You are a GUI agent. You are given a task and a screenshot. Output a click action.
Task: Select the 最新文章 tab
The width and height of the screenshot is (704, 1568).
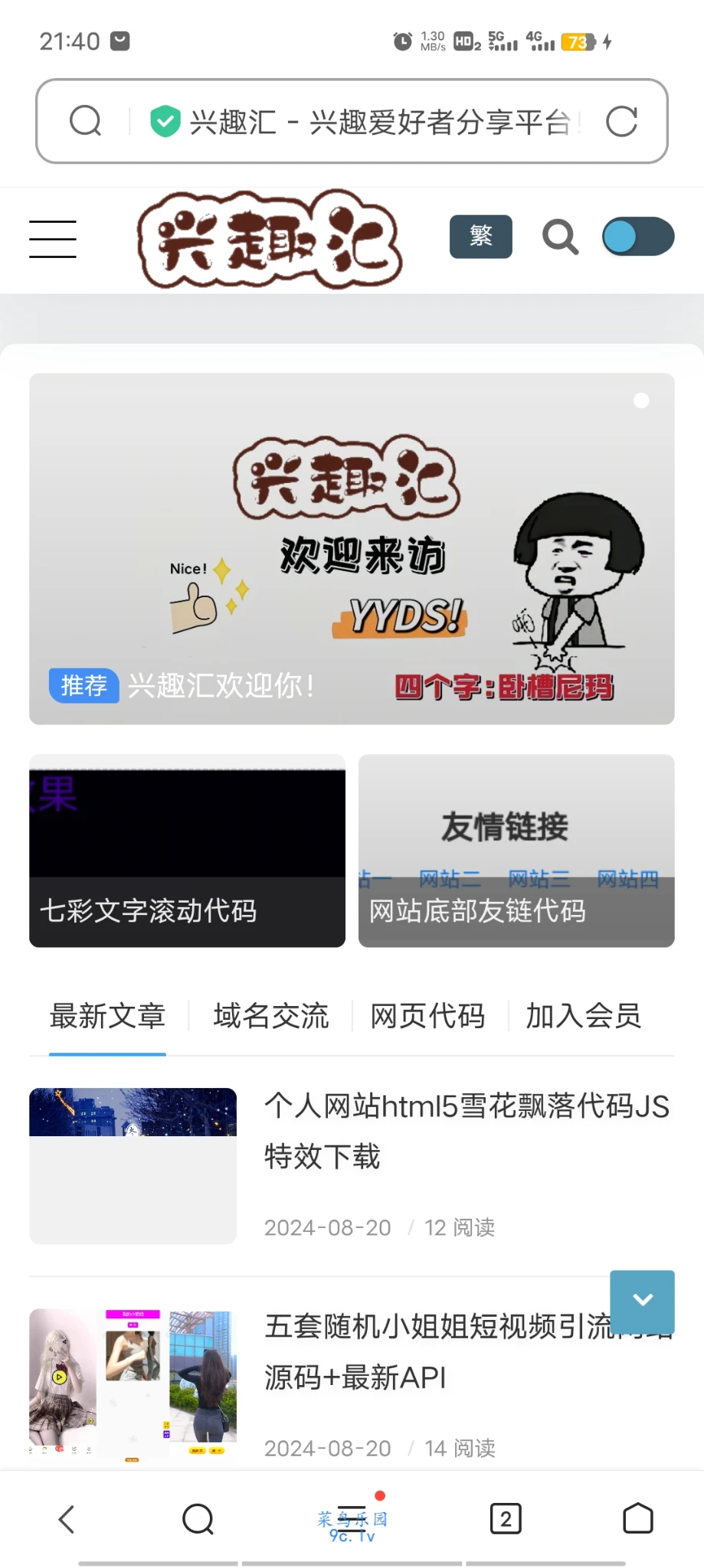[x=107, y=1016]
